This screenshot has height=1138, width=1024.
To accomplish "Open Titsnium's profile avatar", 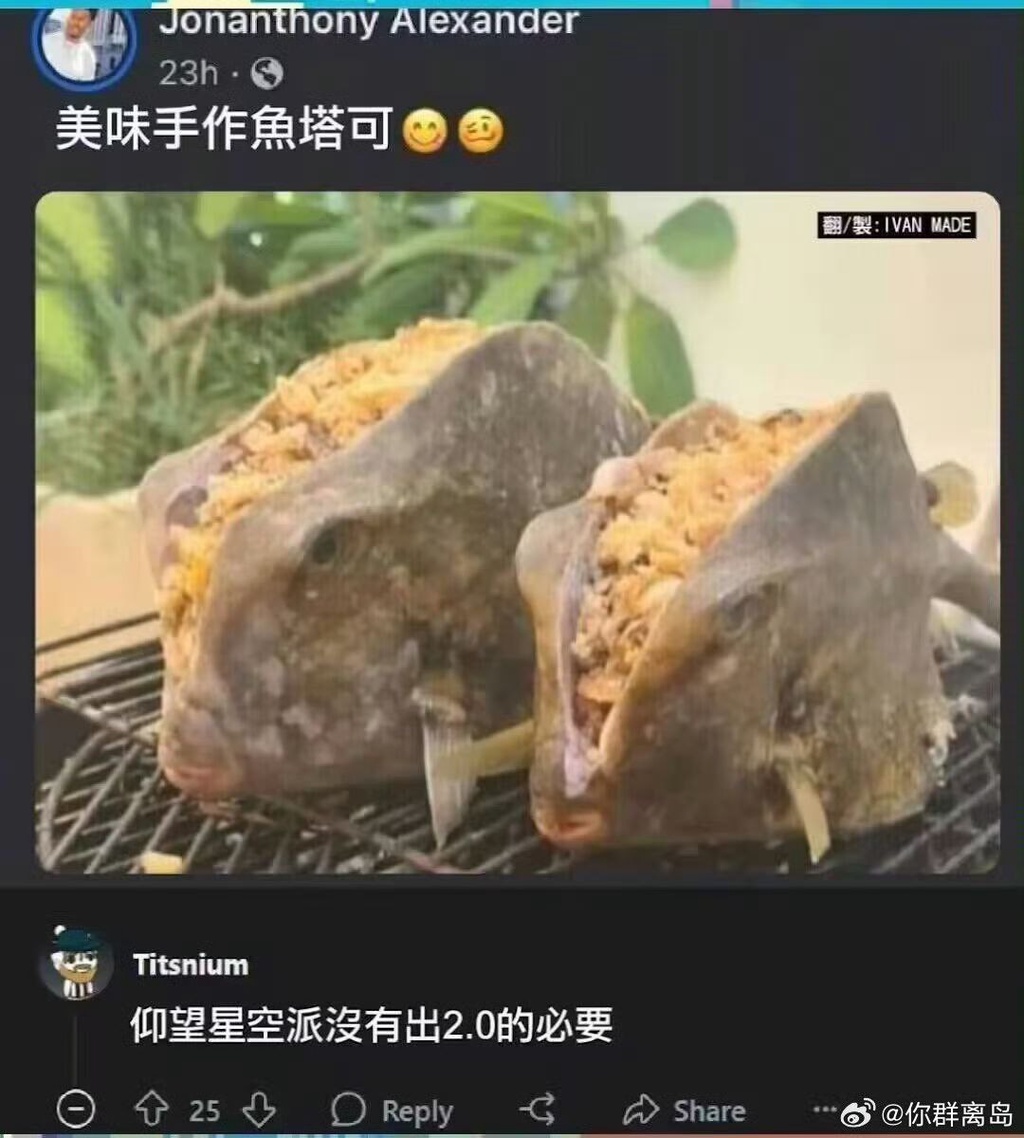I will (76, 964).
